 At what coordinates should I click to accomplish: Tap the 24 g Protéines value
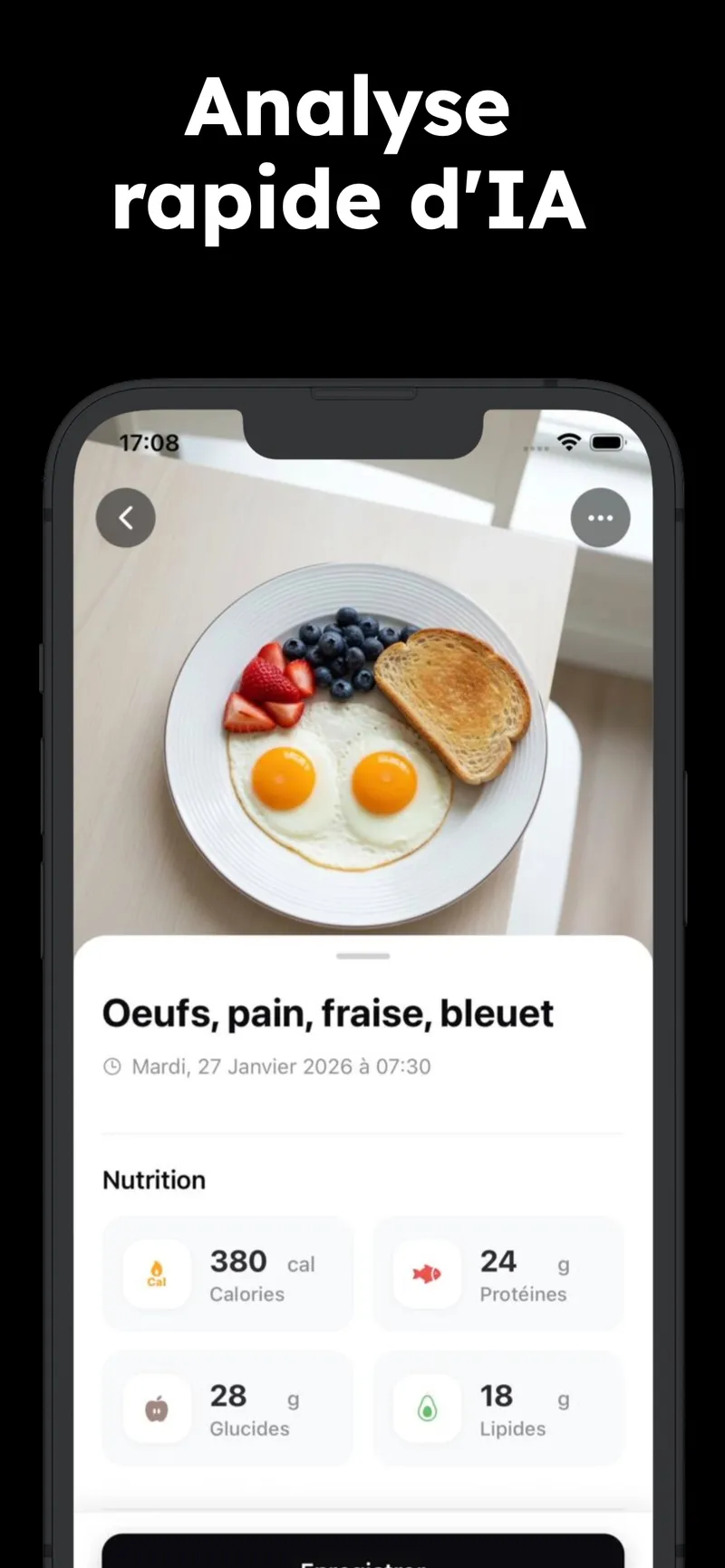point(497,1261)
